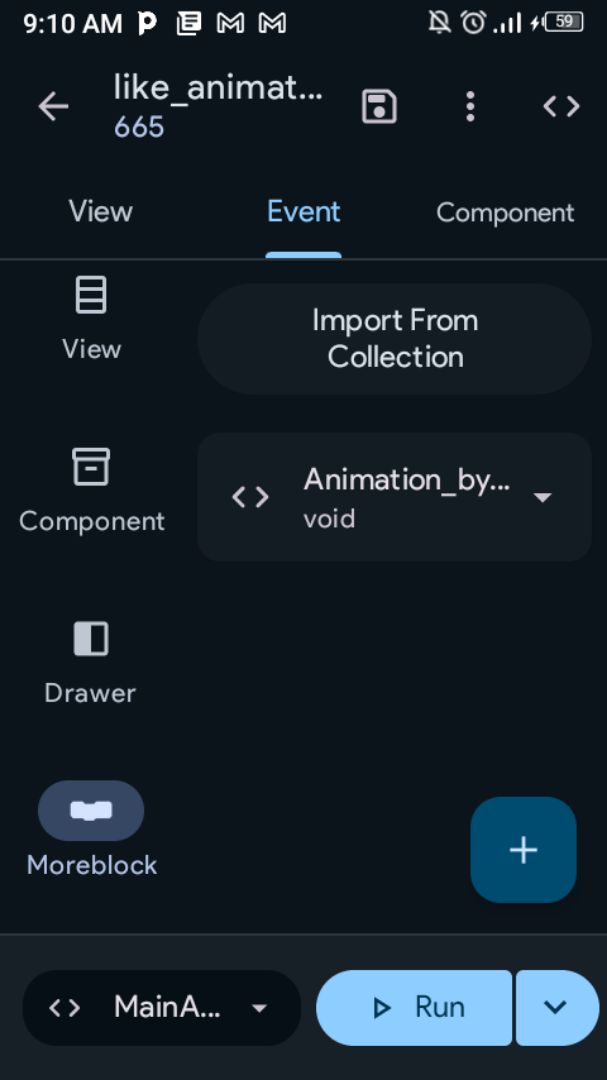Save the project with disk icon
Viewport: 607px width, 1080px height.
pos(379,107)
